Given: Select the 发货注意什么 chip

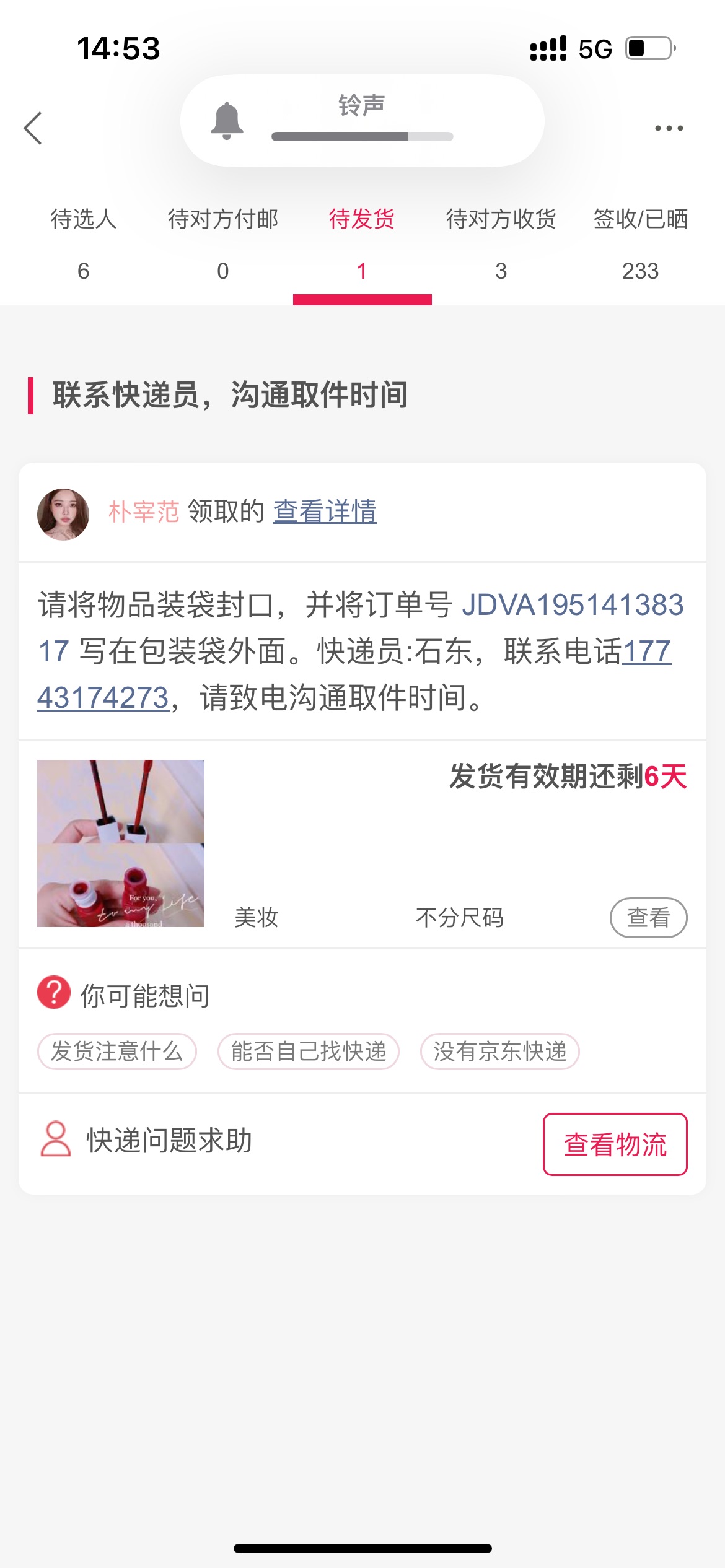Looking at the screenshot, I should pos(117,1051).
